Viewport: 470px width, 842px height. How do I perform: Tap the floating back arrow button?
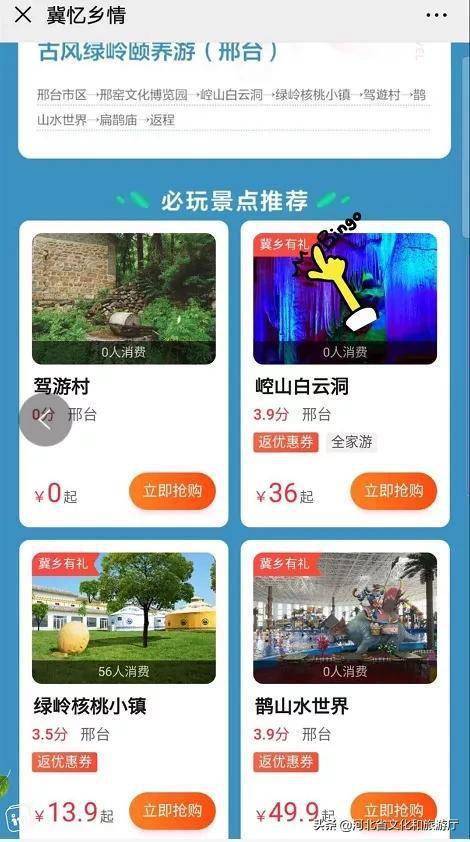tap(46, 420)
